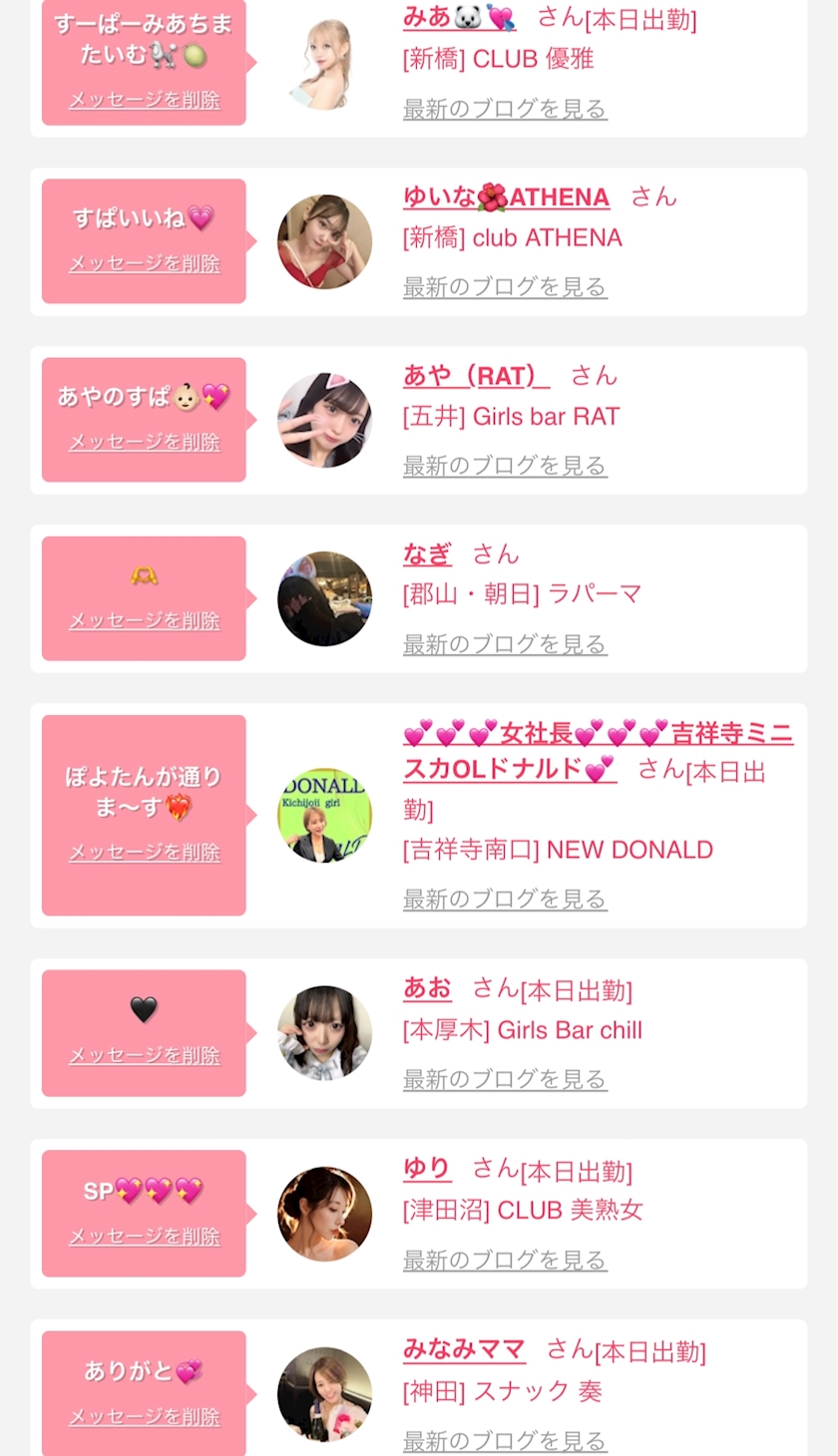
Task: Open 女社長 吉祥寺ミニスカOLドナルド profile link
Action: tap(599, 752)
